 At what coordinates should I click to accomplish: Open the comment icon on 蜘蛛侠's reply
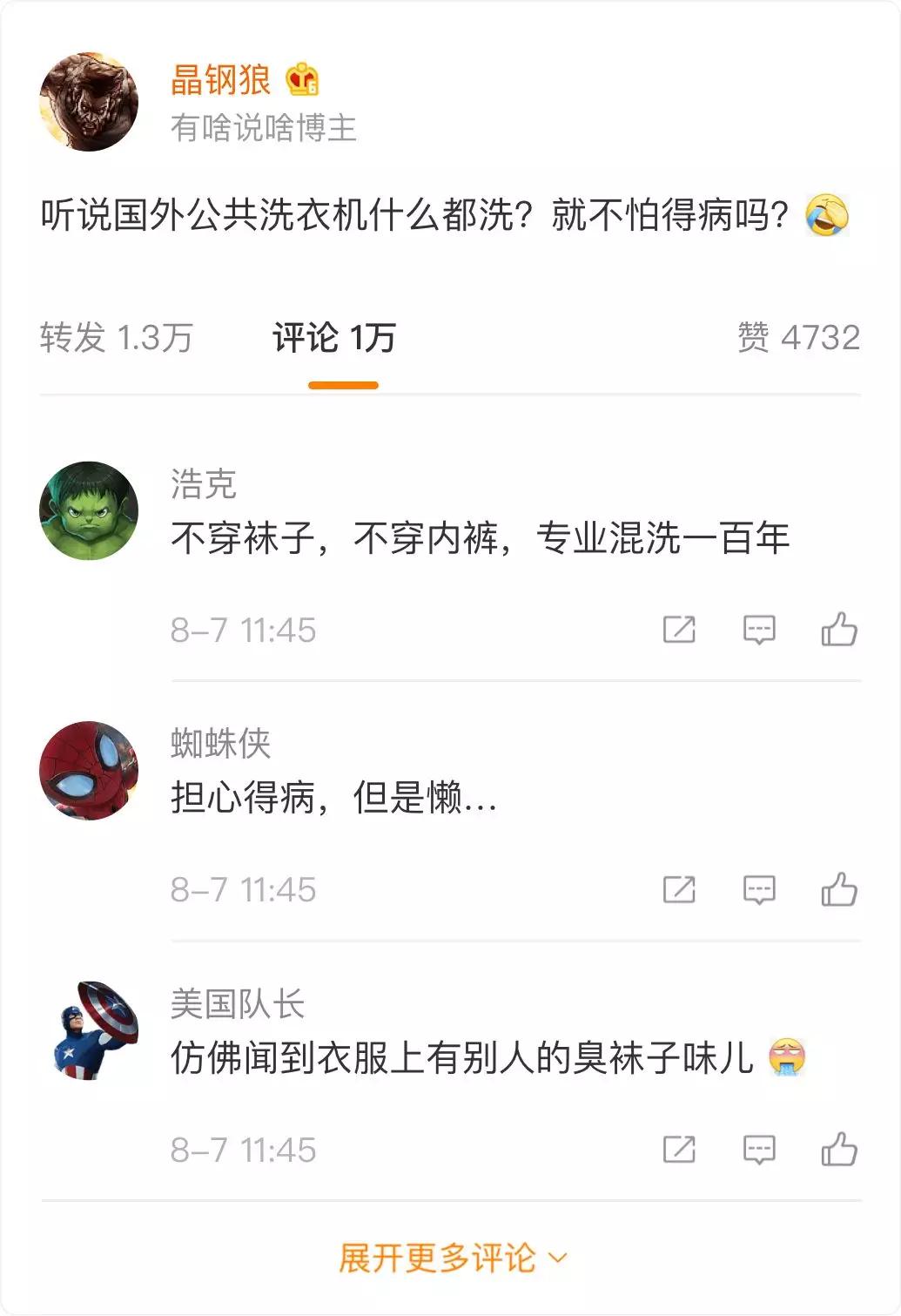tap(759, 889)
